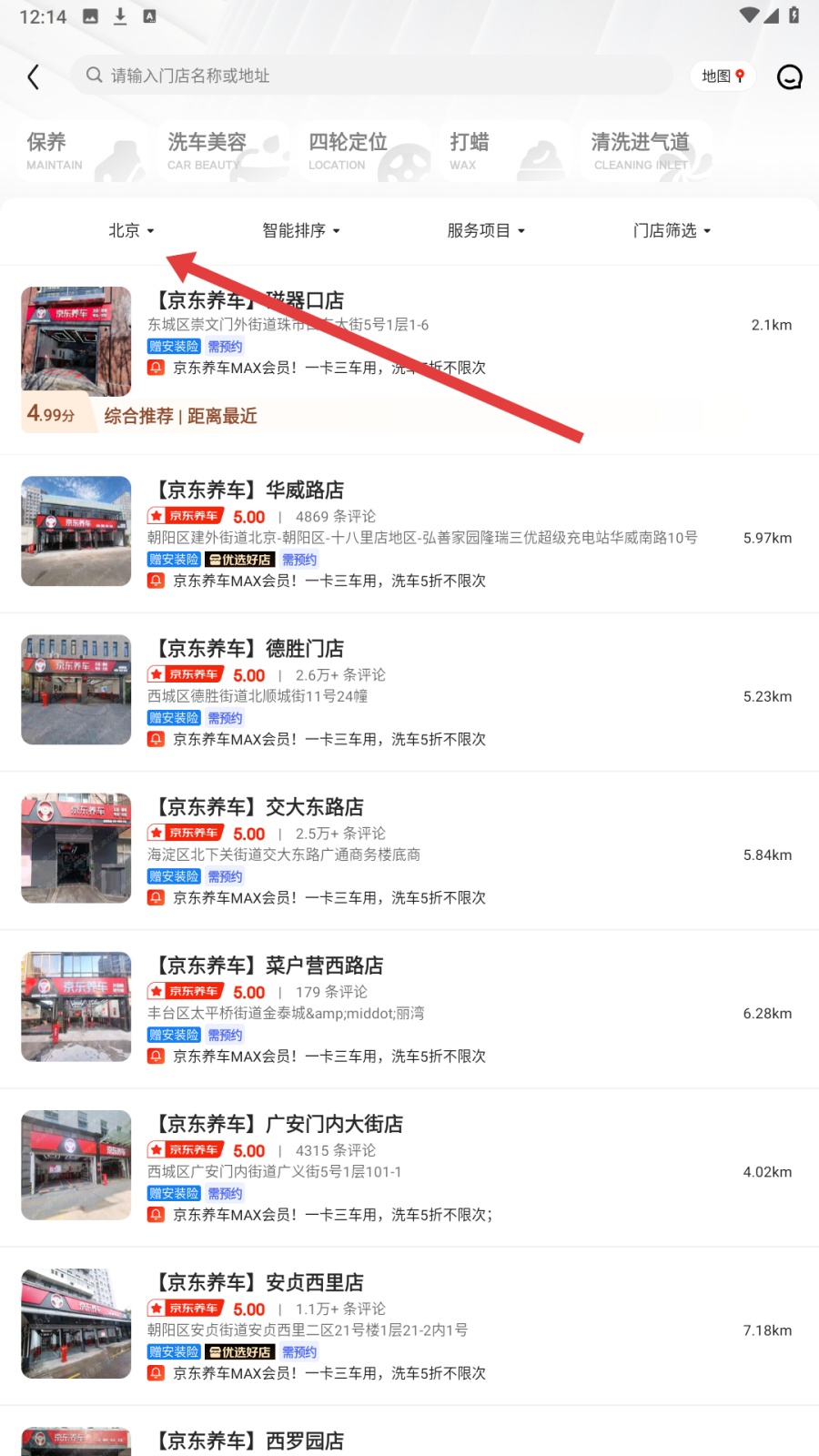Expand the 智能排序 sorting dropdown
The height and width of the screenshot is (1456, 819).
(x=300, y=231)
